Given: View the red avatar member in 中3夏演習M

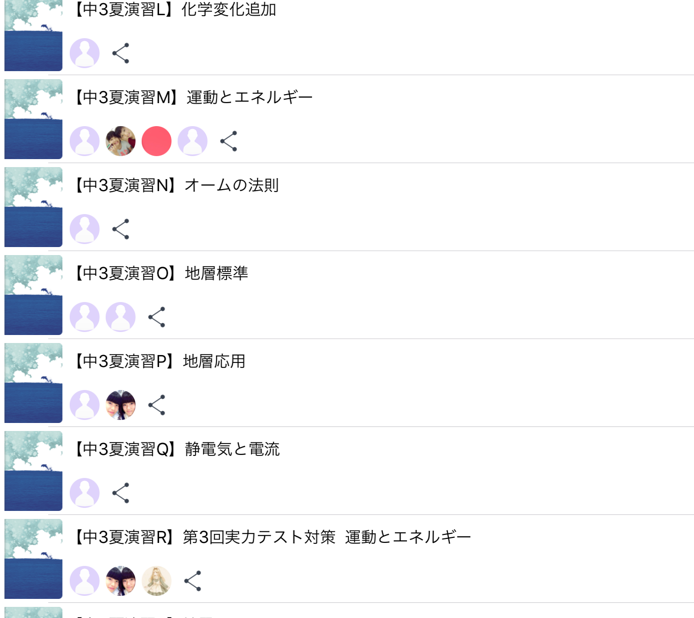Looking at the screenshot, I should tap(157, 141).
